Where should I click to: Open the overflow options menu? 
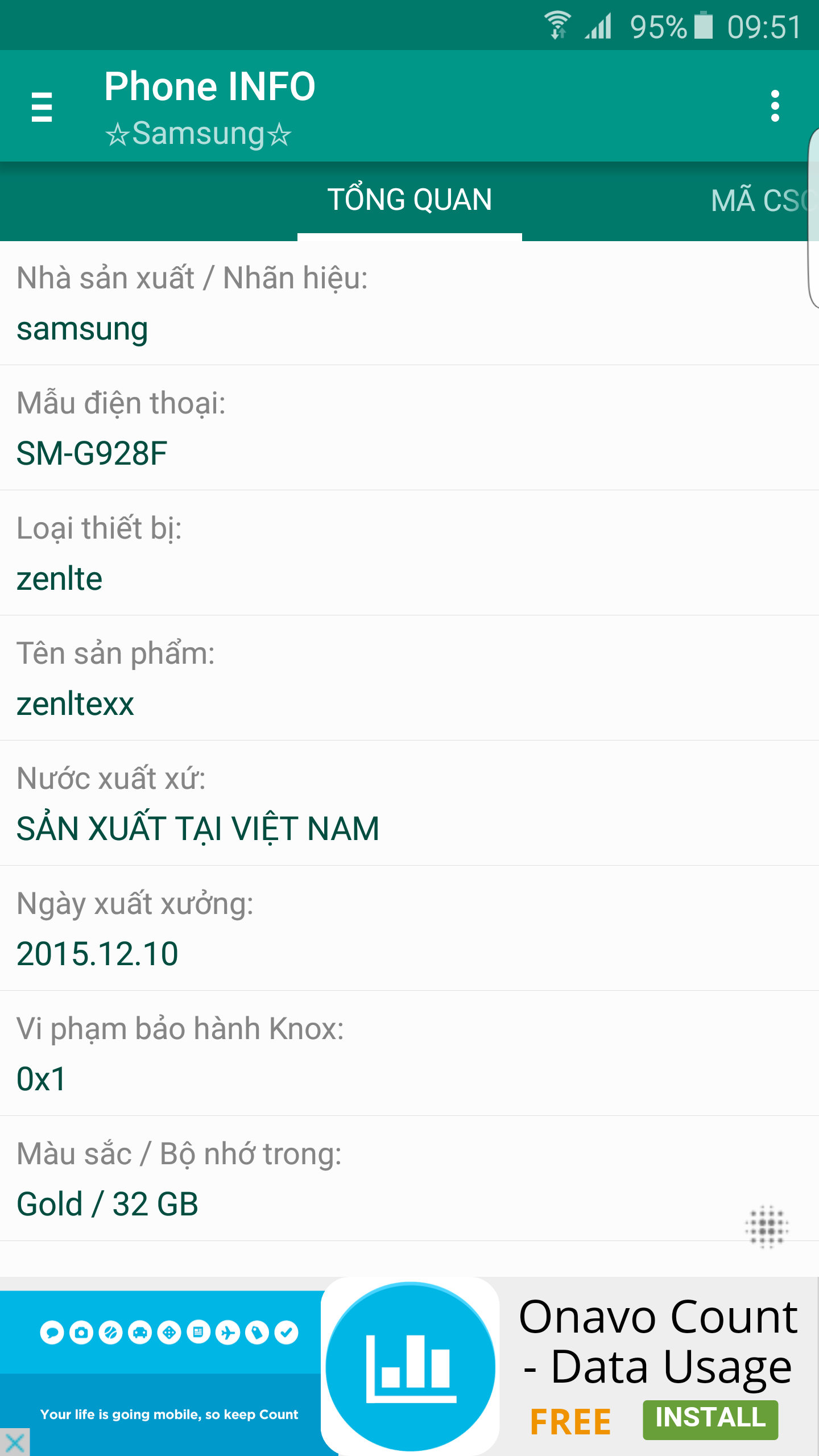pos(775,106)
